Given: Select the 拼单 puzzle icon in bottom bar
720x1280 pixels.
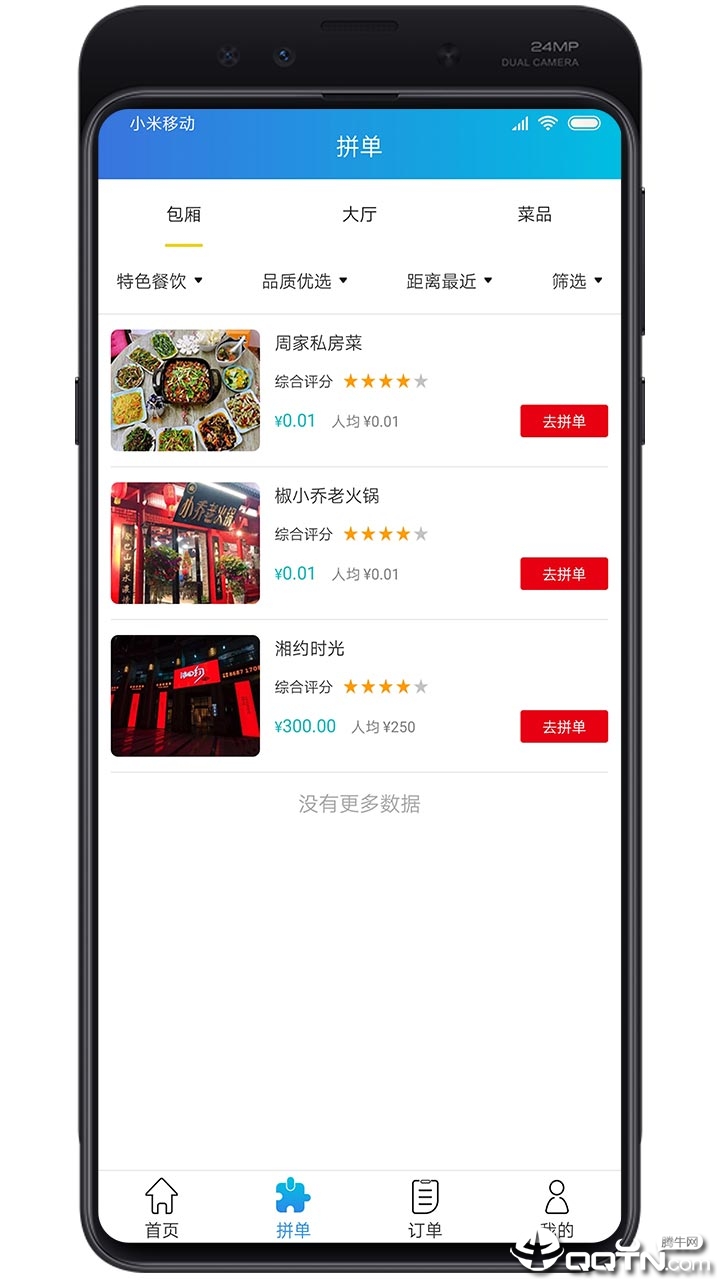Looking at the screenshot, I should (293, 1194).
